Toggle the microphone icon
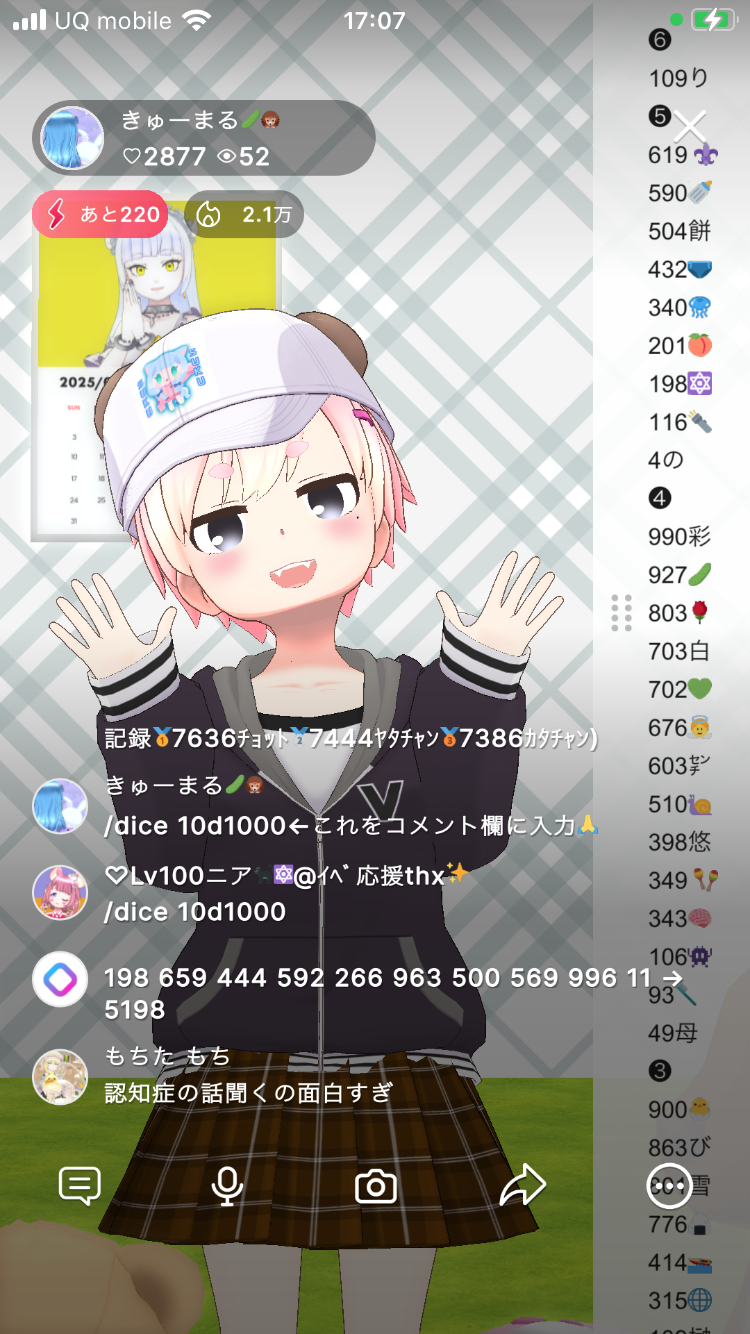750x1334 pixels. point(228,1186)
